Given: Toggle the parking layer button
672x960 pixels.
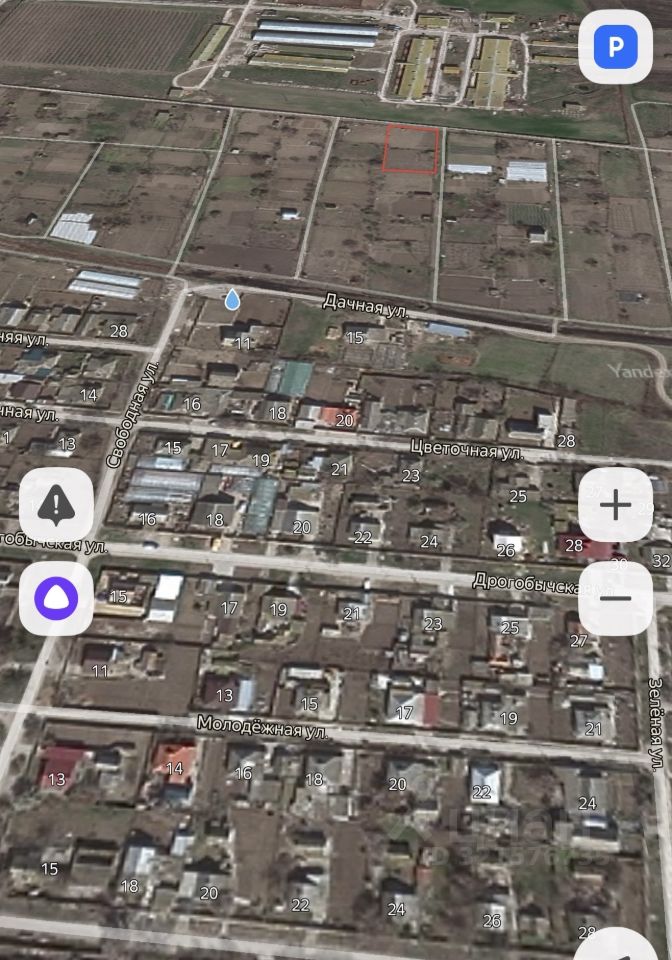Looking at the screenshot, I should tap(615, 47).
